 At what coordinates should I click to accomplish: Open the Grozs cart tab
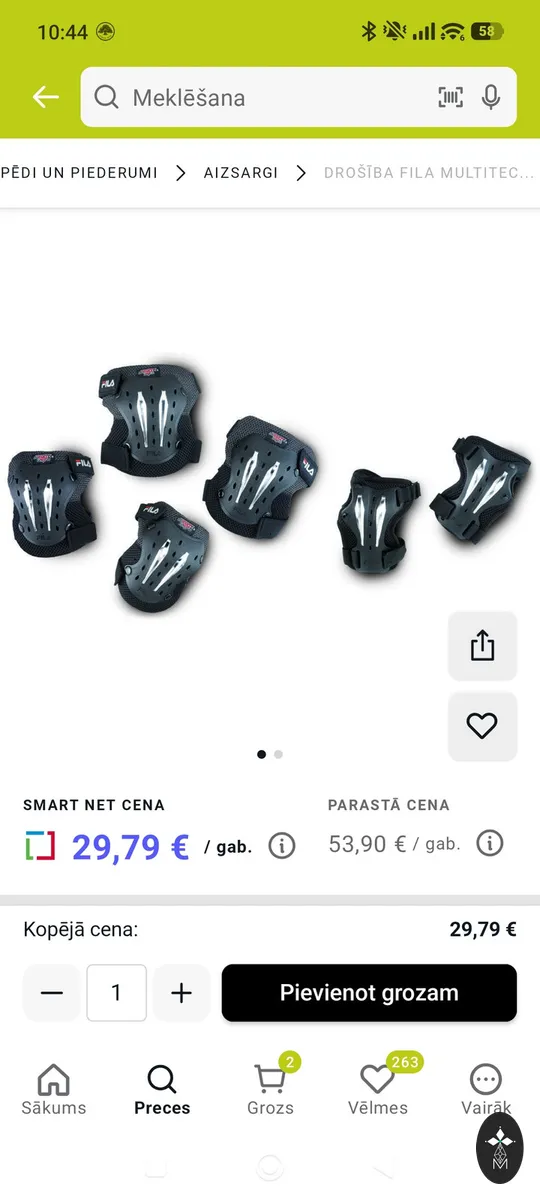(x=271, y=1089)
